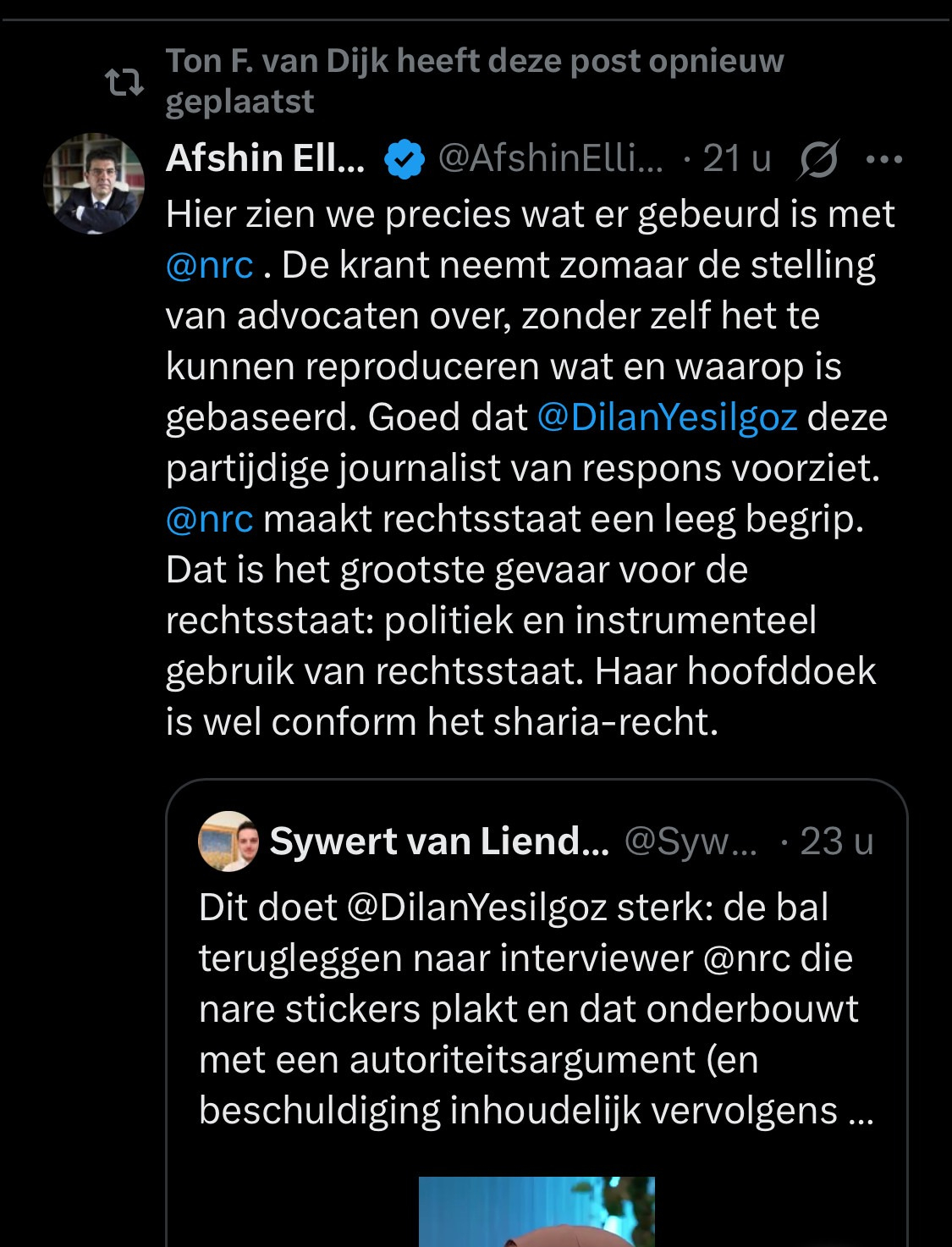
Task: Open Ton F. van Dijk's repost label
Action: pos(474,81)
